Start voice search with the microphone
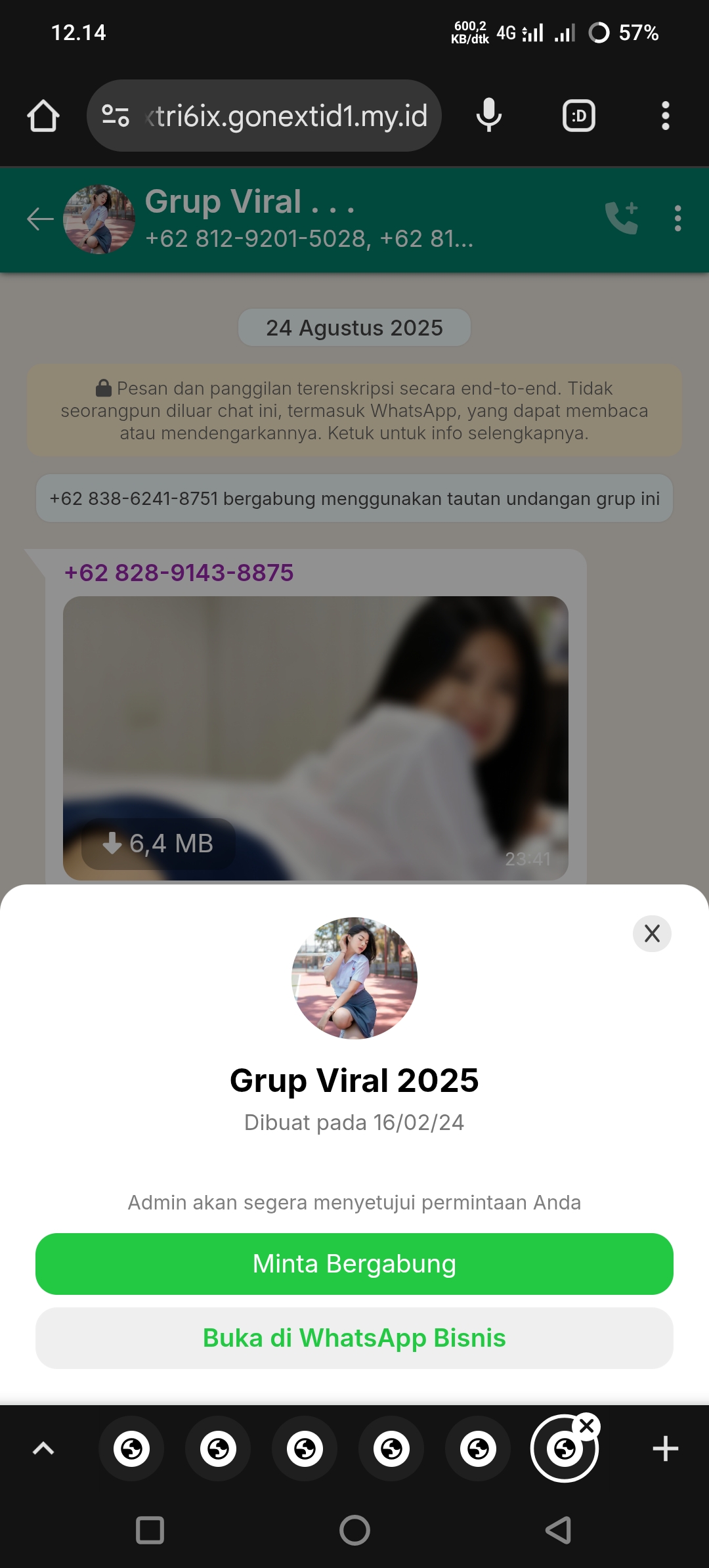709x1568 pixels. [x=489, y=116]
